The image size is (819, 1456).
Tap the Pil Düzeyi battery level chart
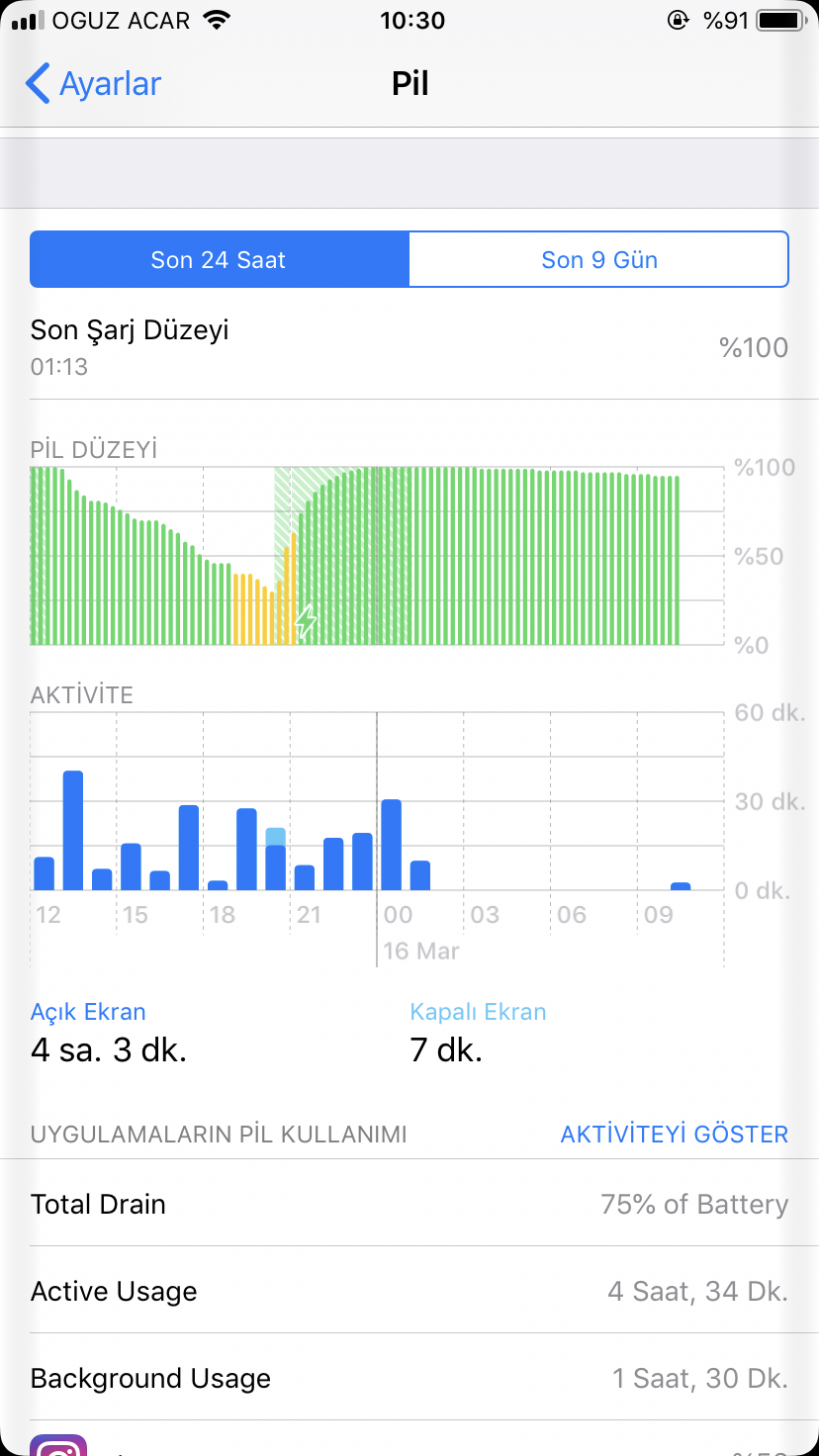[377, 556]
